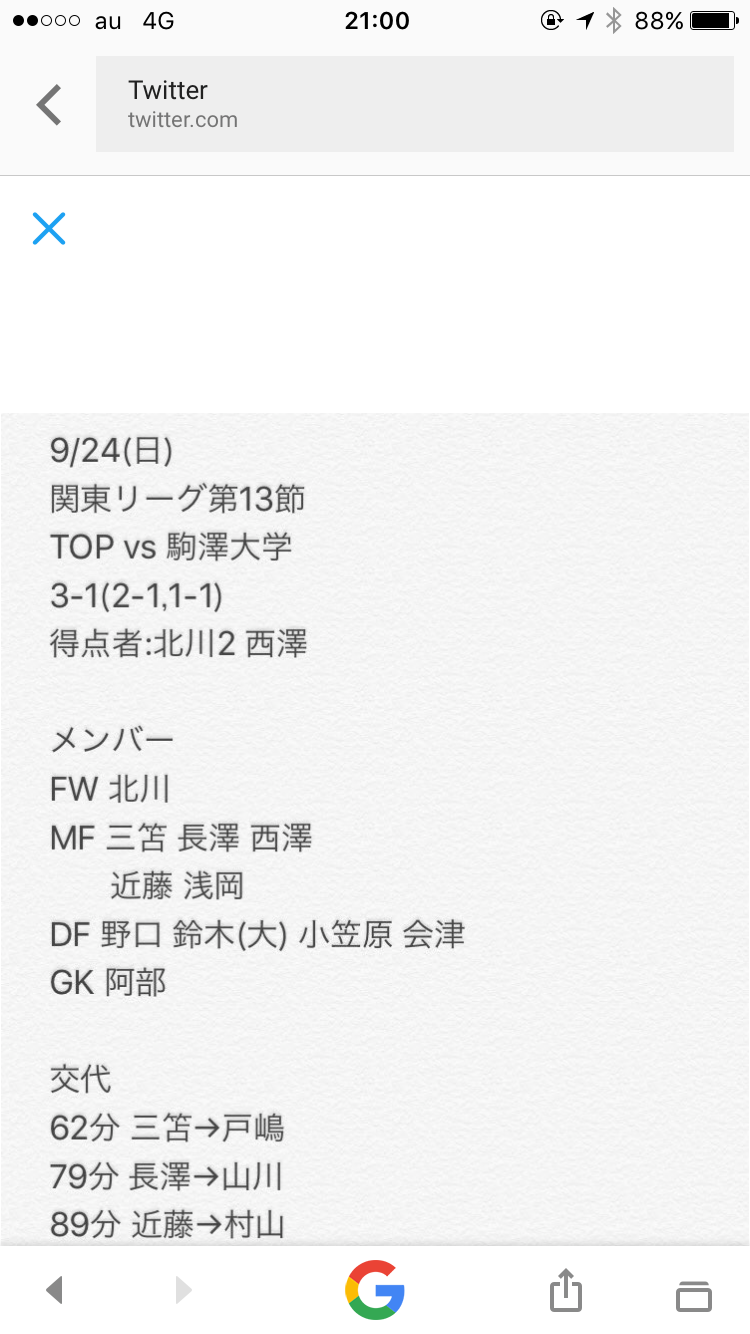Navigate to the previous page
Image resolution: width=750 pixels, height=1334 pixels.
pos(55,1290)
